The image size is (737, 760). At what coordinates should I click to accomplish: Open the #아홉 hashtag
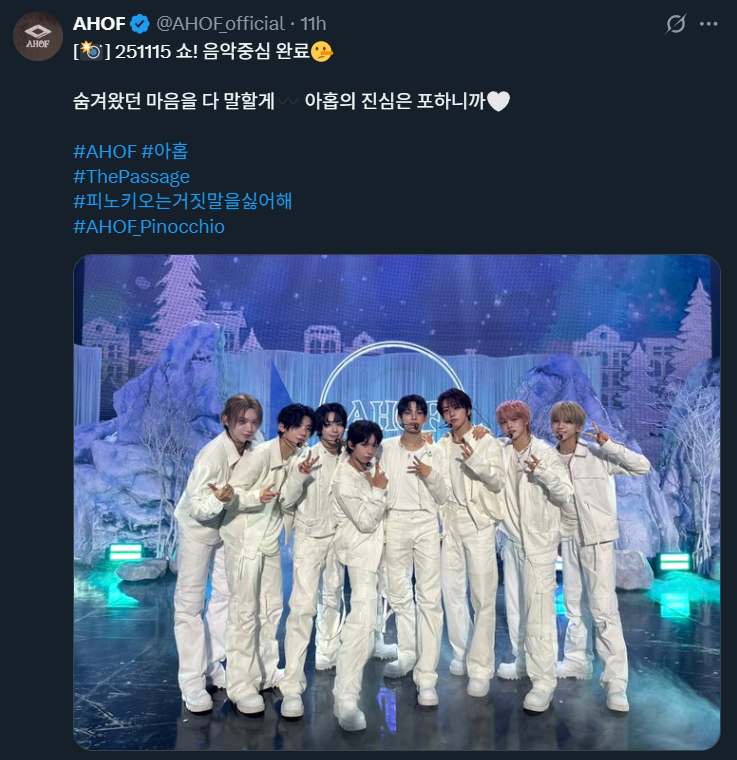coord(165,151)
